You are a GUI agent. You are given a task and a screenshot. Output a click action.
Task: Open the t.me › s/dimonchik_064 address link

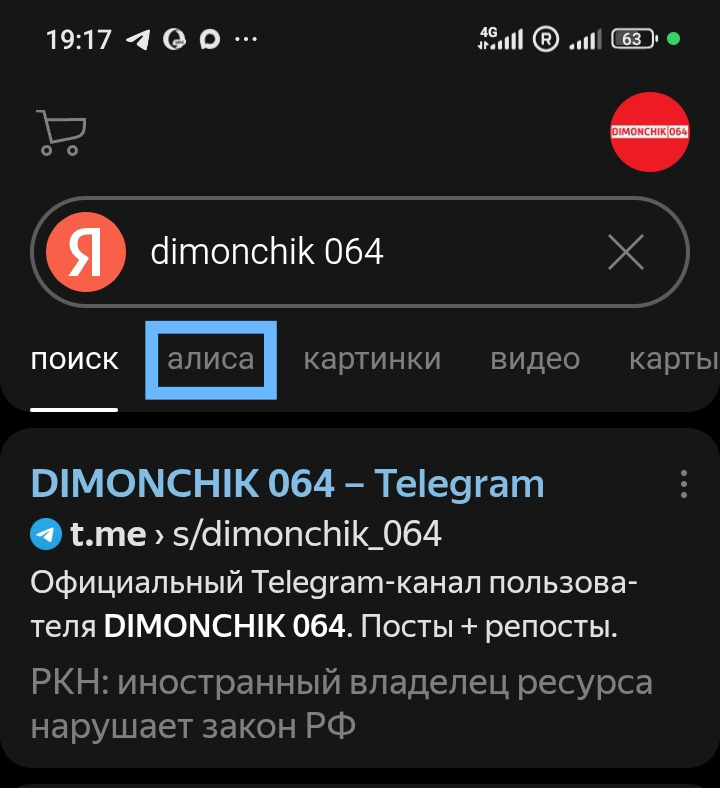point(255,534)
